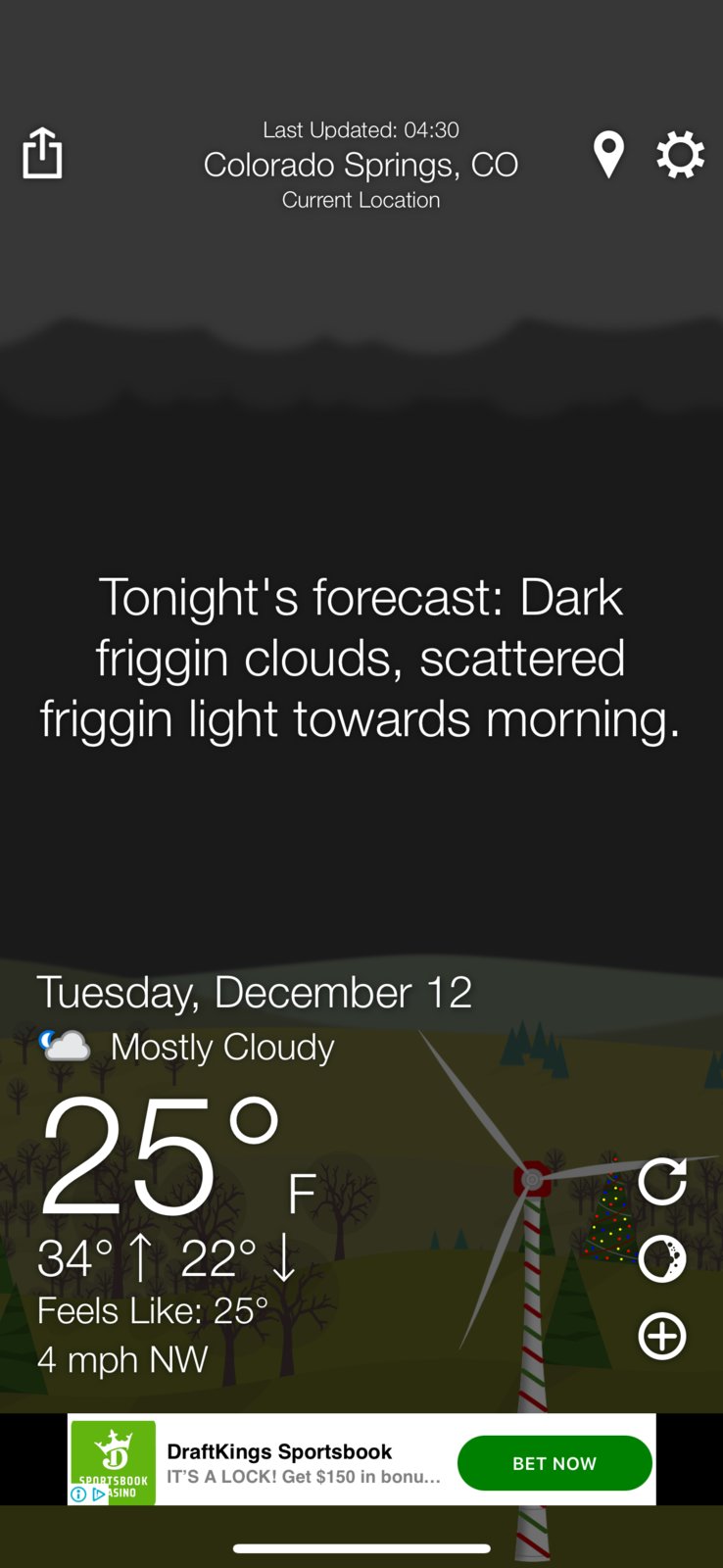Open the ad info icon
723x1568 pixels.
[79, 1494]
